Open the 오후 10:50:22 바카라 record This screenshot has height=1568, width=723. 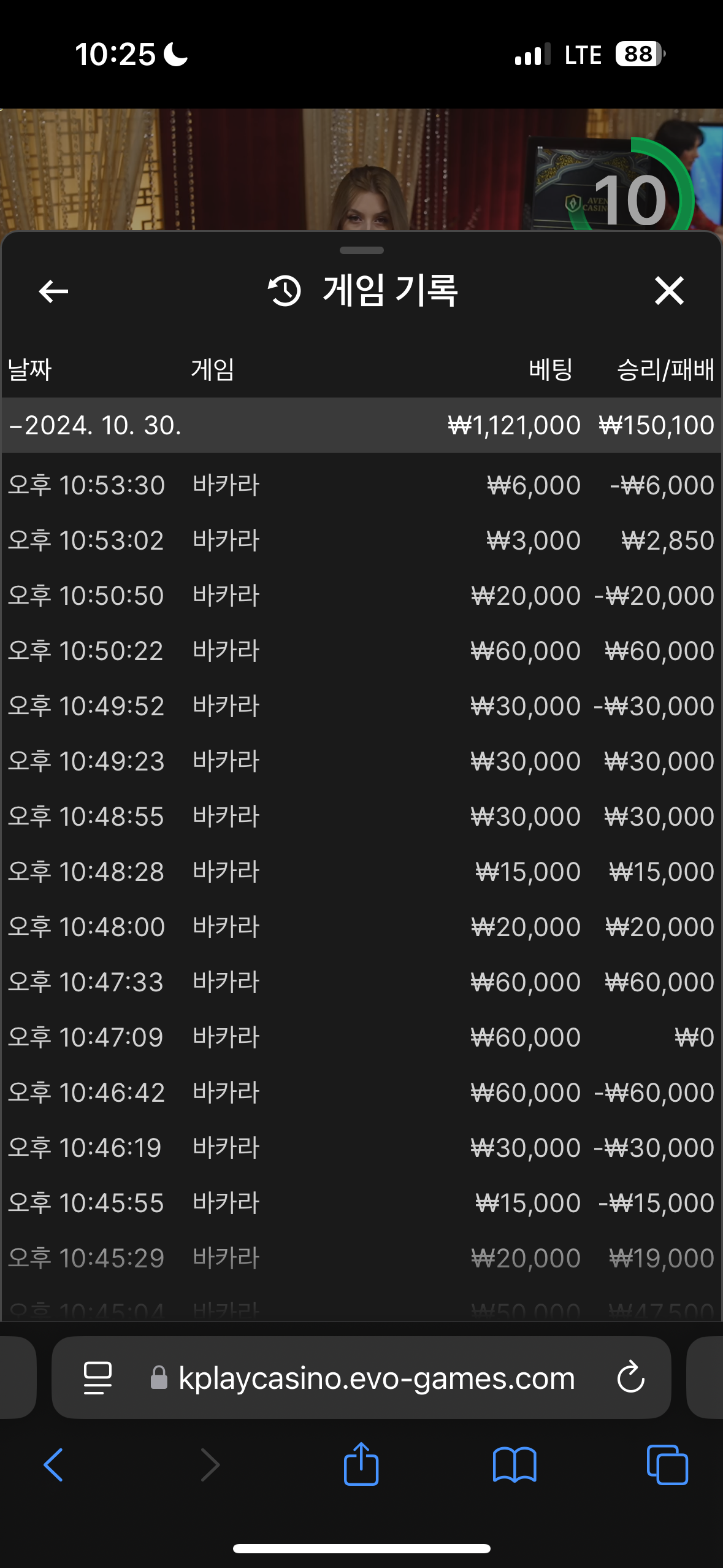click(361, 651)
